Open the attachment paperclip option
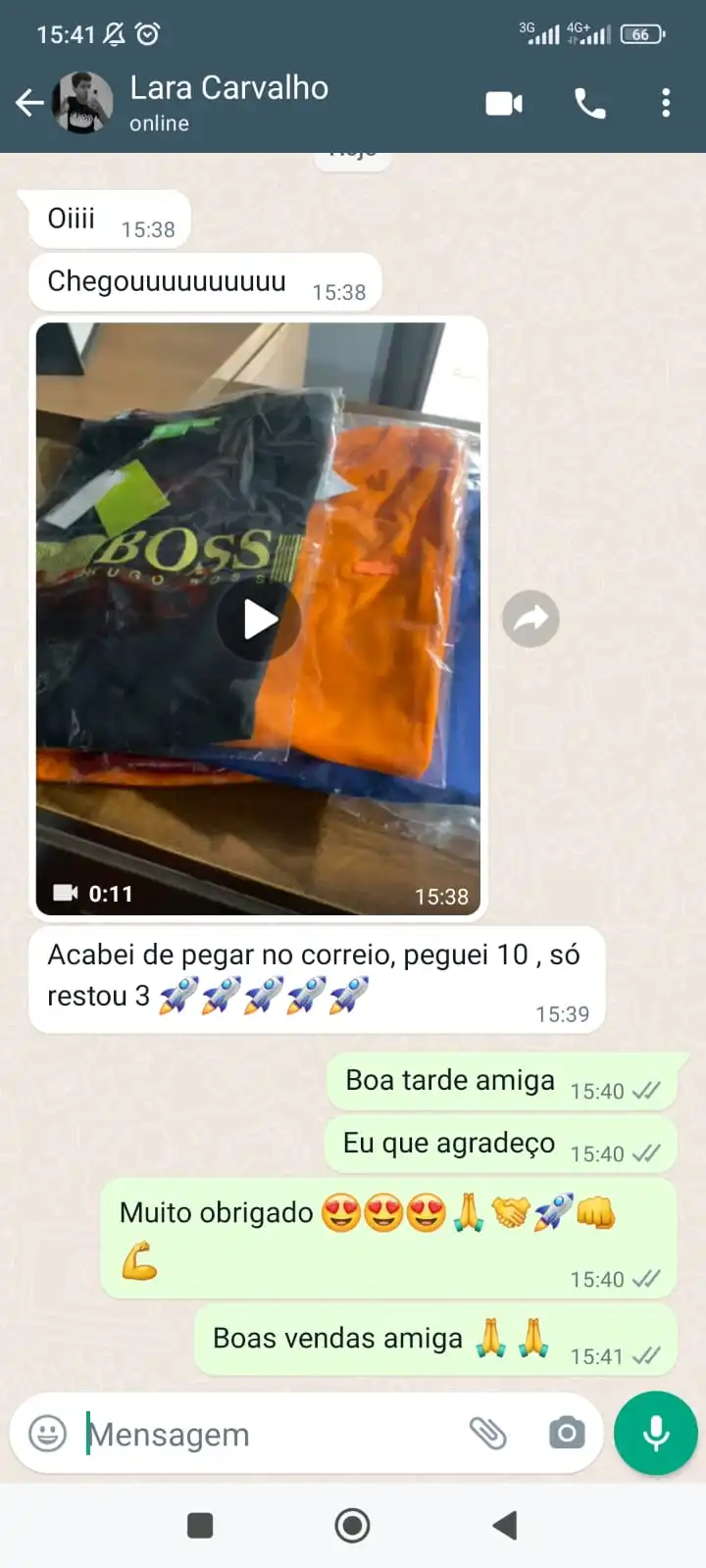This screenshot has height=1568, width=706. (489, 1434)
